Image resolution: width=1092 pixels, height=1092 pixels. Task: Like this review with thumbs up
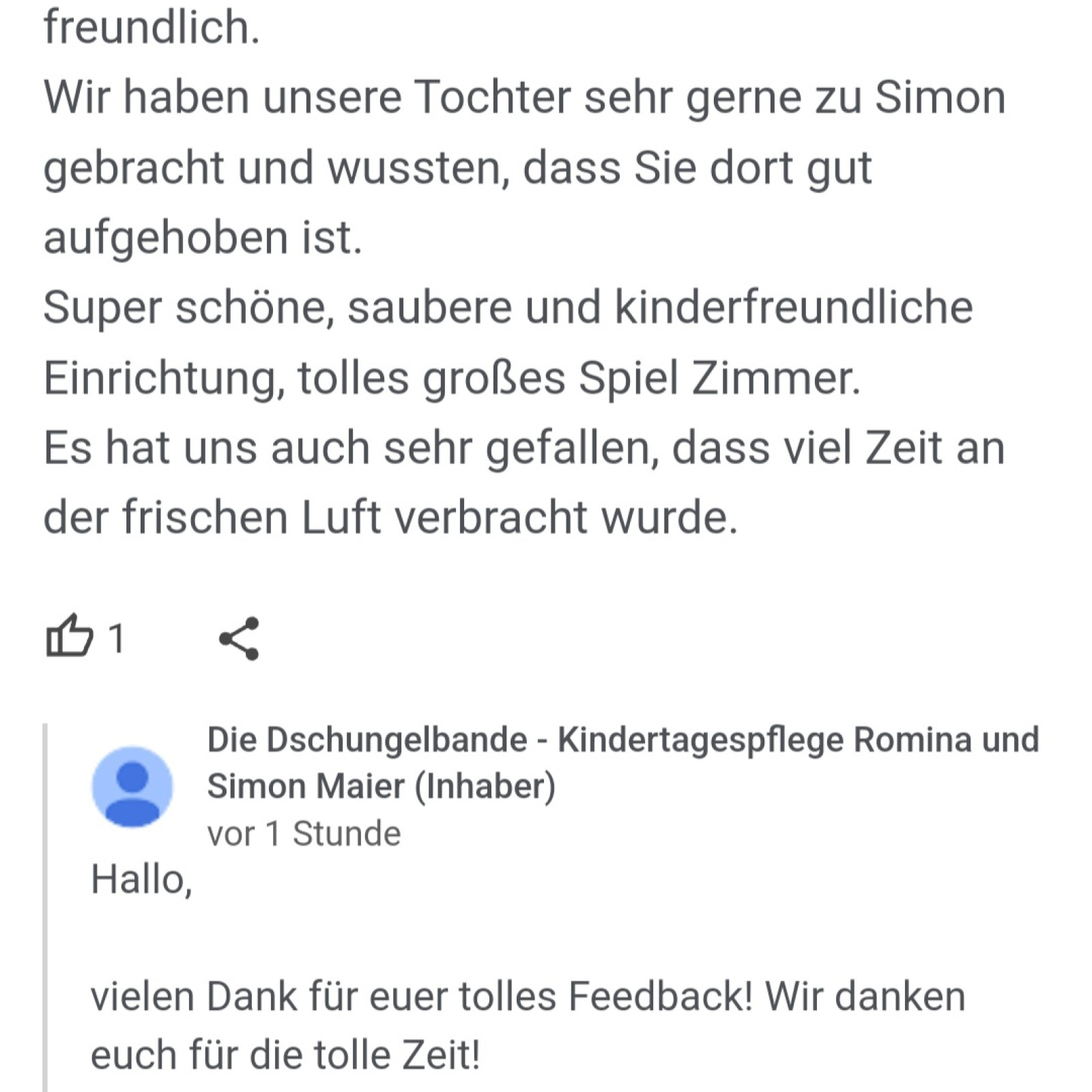click(70, 637)
